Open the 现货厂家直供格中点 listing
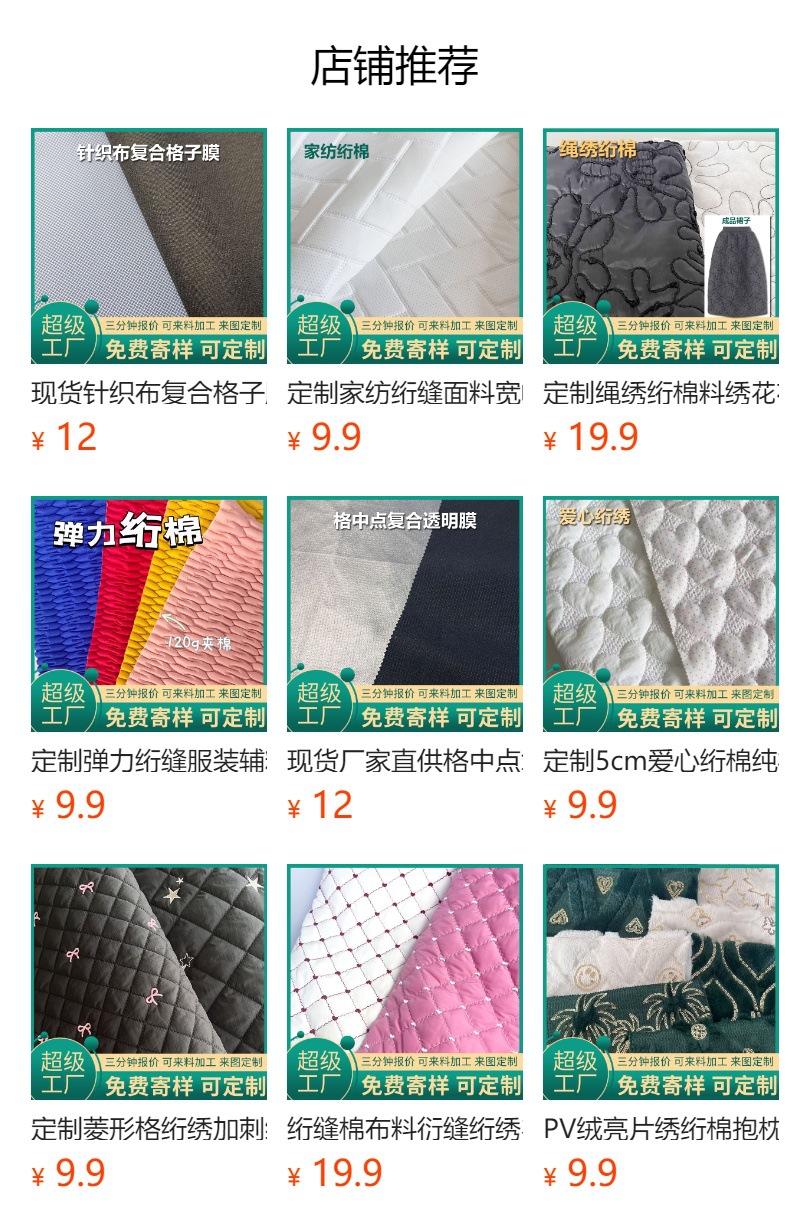The height and width of the screenshot is (1232, 790). 405,614
